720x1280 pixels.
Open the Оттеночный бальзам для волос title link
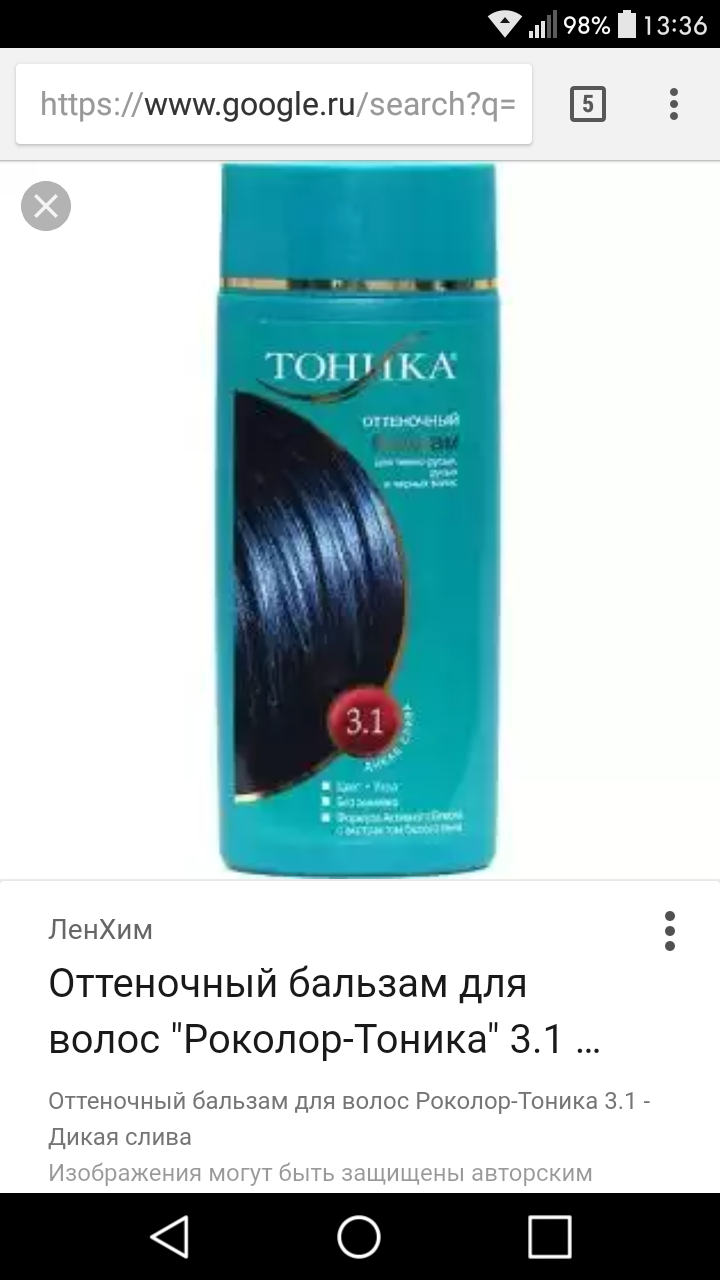coord(325,1012)
